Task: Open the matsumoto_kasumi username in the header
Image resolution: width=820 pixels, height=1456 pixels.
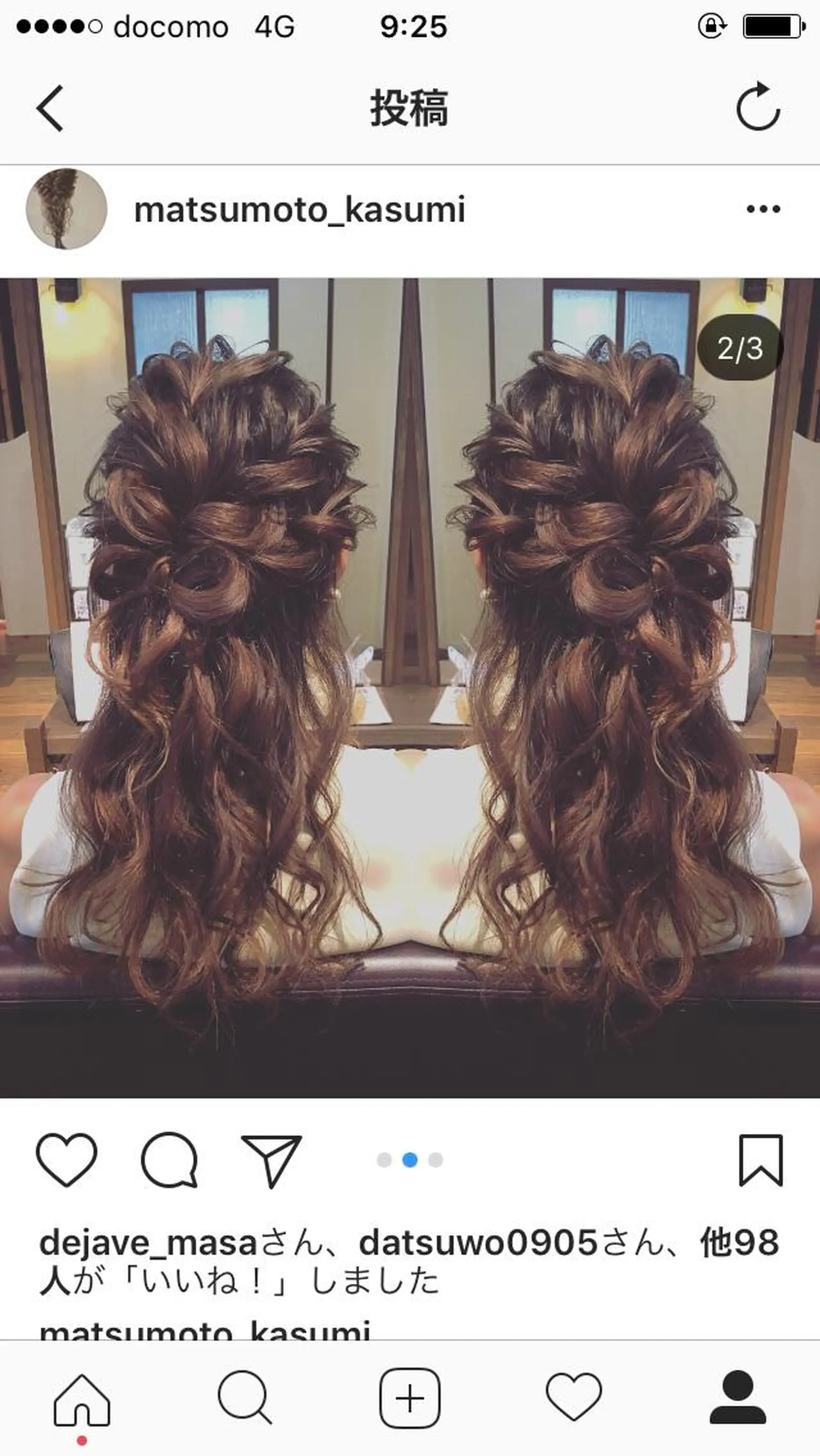Action: click(299, 210)
